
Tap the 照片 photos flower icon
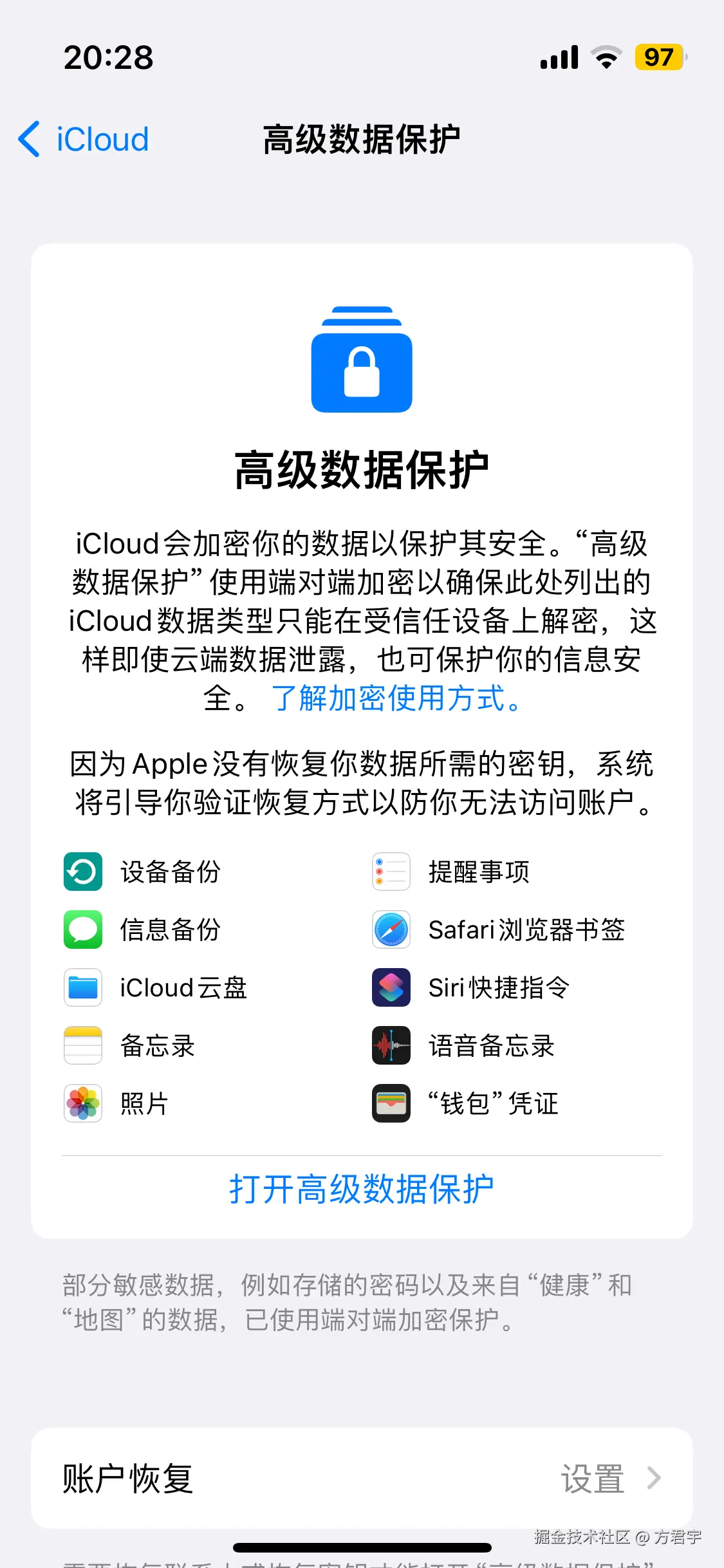coord(82,1103)
